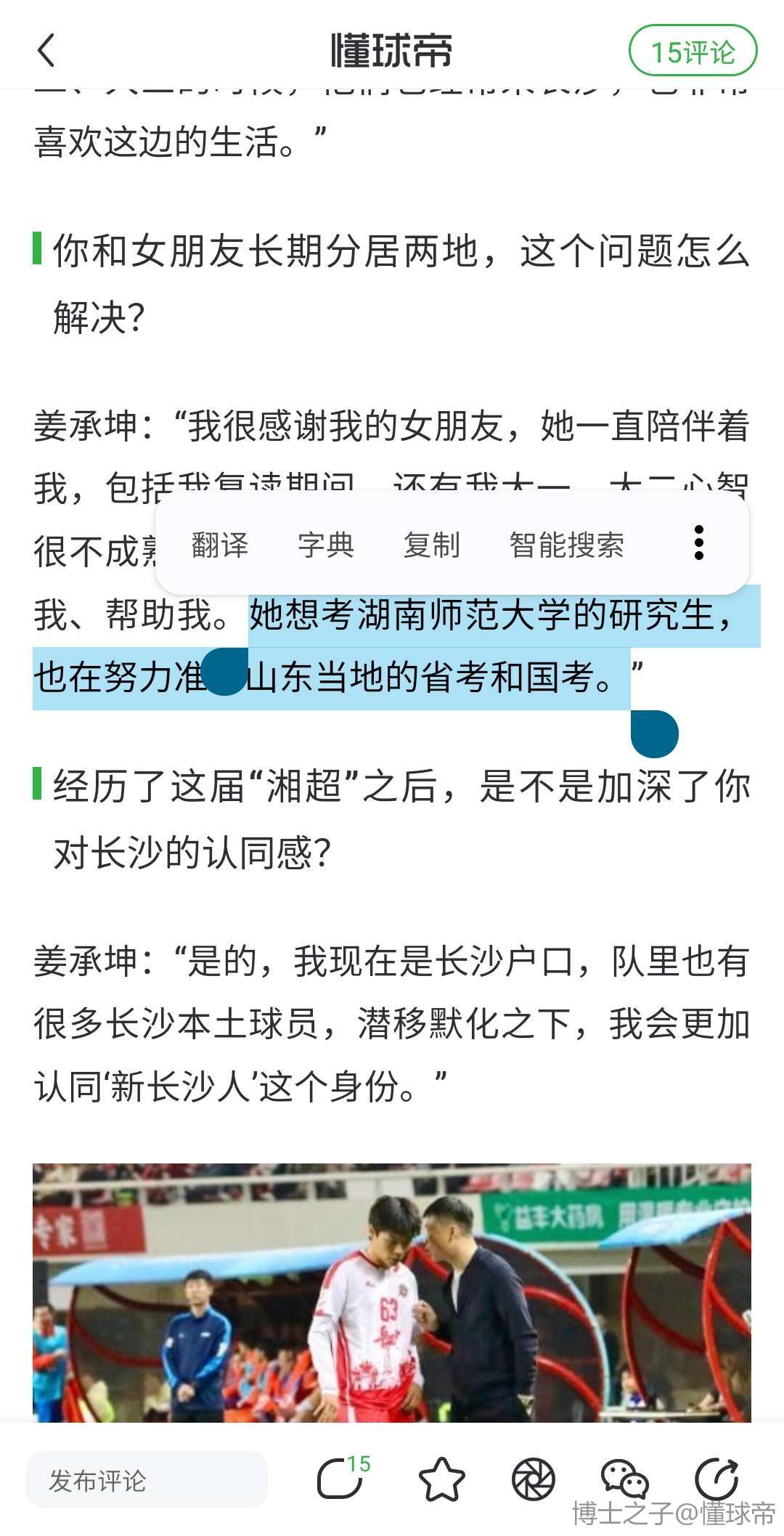Favorite this article with the star

[x=441, y=1479]
